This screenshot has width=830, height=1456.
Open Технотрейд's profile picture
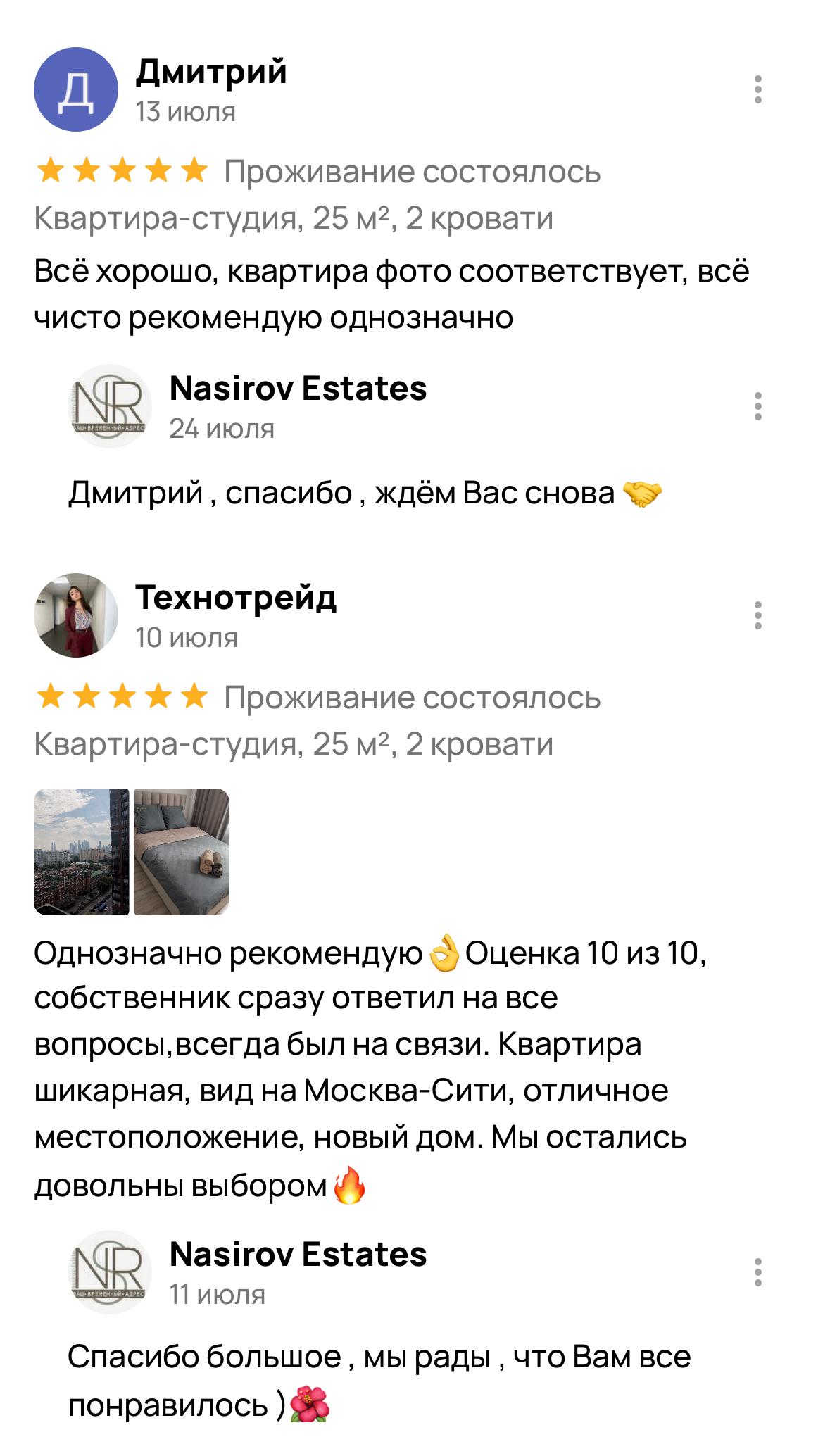pos(76,615)
